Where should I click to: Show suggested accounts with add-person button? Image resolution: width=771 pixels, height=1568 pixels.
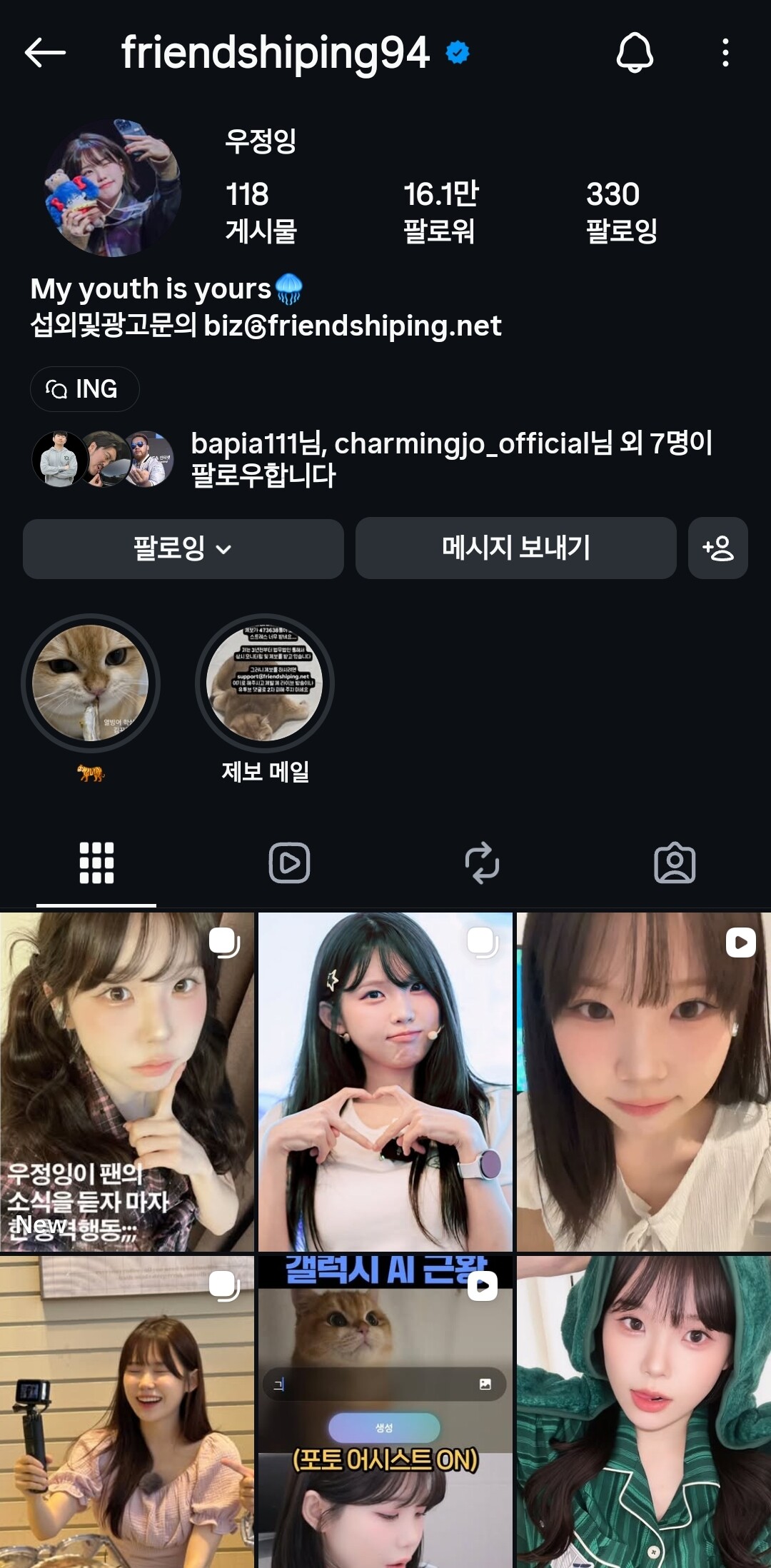click(718, 548)
